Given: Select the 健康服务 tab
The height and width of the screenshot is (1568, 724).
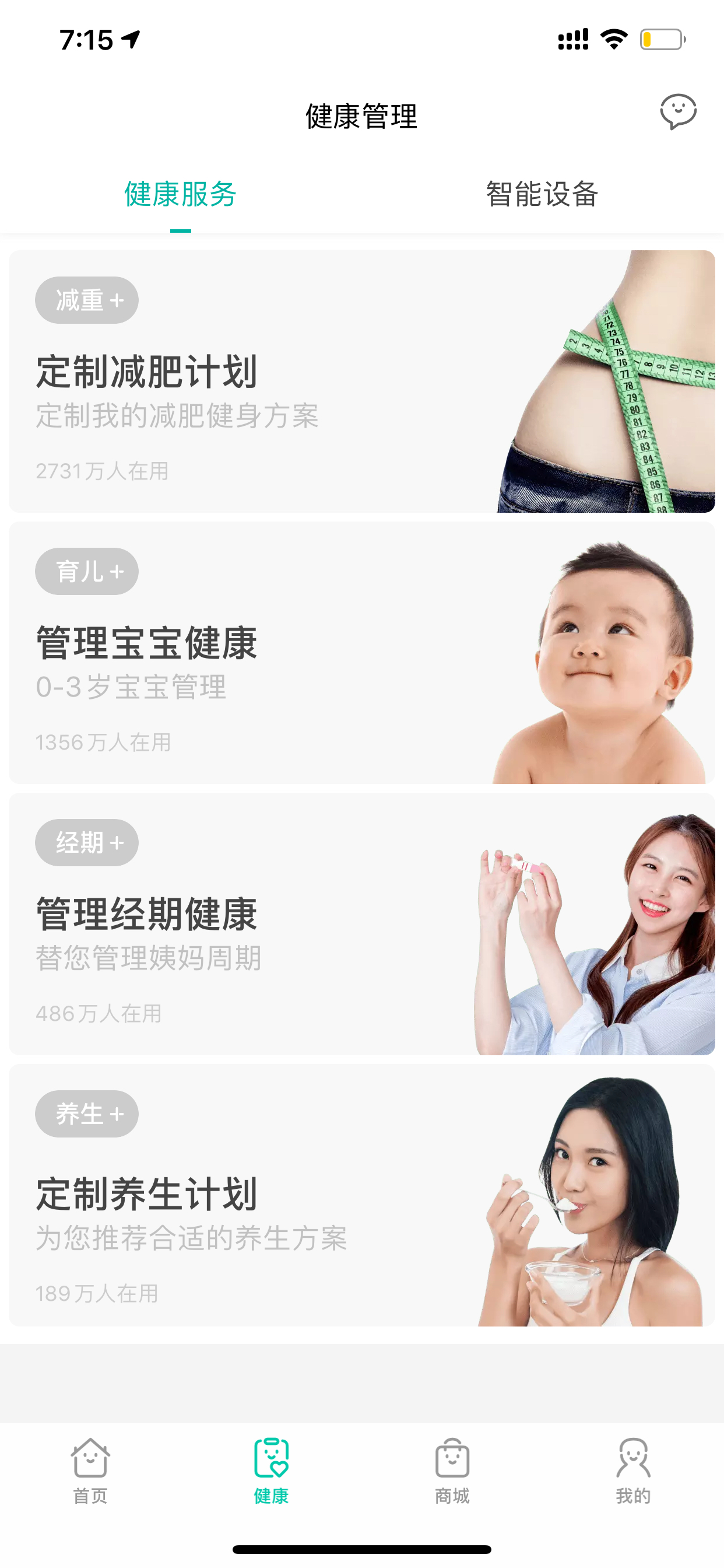Looking at the screenshot, I should [x=181, y=194].
